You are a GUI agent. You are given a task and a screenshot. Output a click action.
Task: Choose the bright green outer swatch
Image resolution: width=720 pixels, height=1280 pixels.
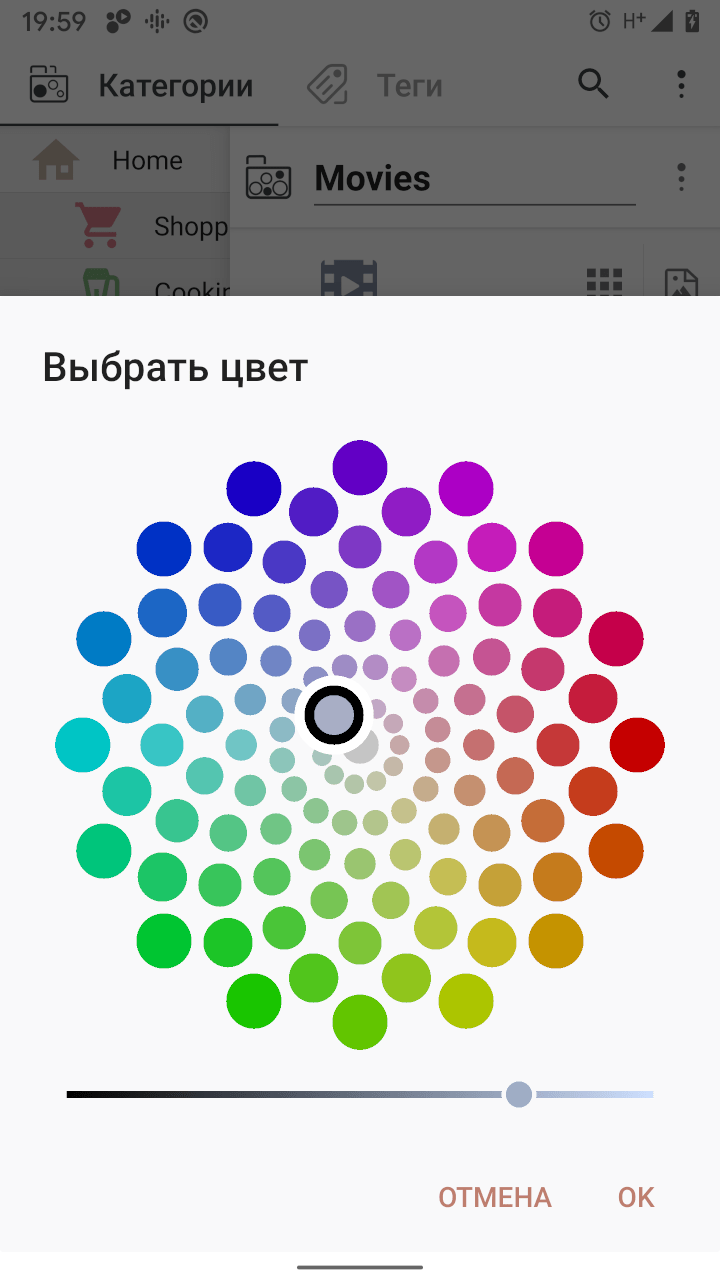[x=254, y=1001]
